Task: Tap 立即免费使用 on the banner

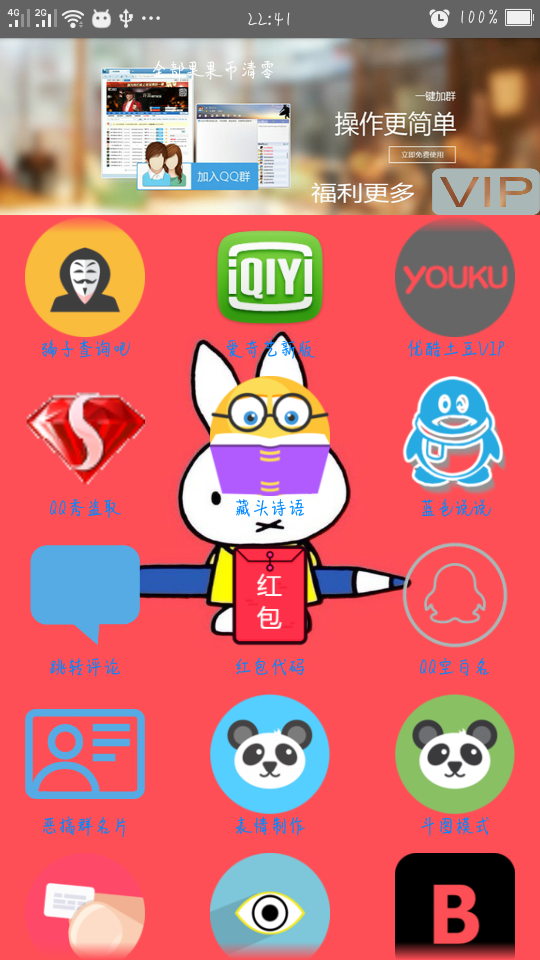Action: pyautogui.click(x=422, y=154)
